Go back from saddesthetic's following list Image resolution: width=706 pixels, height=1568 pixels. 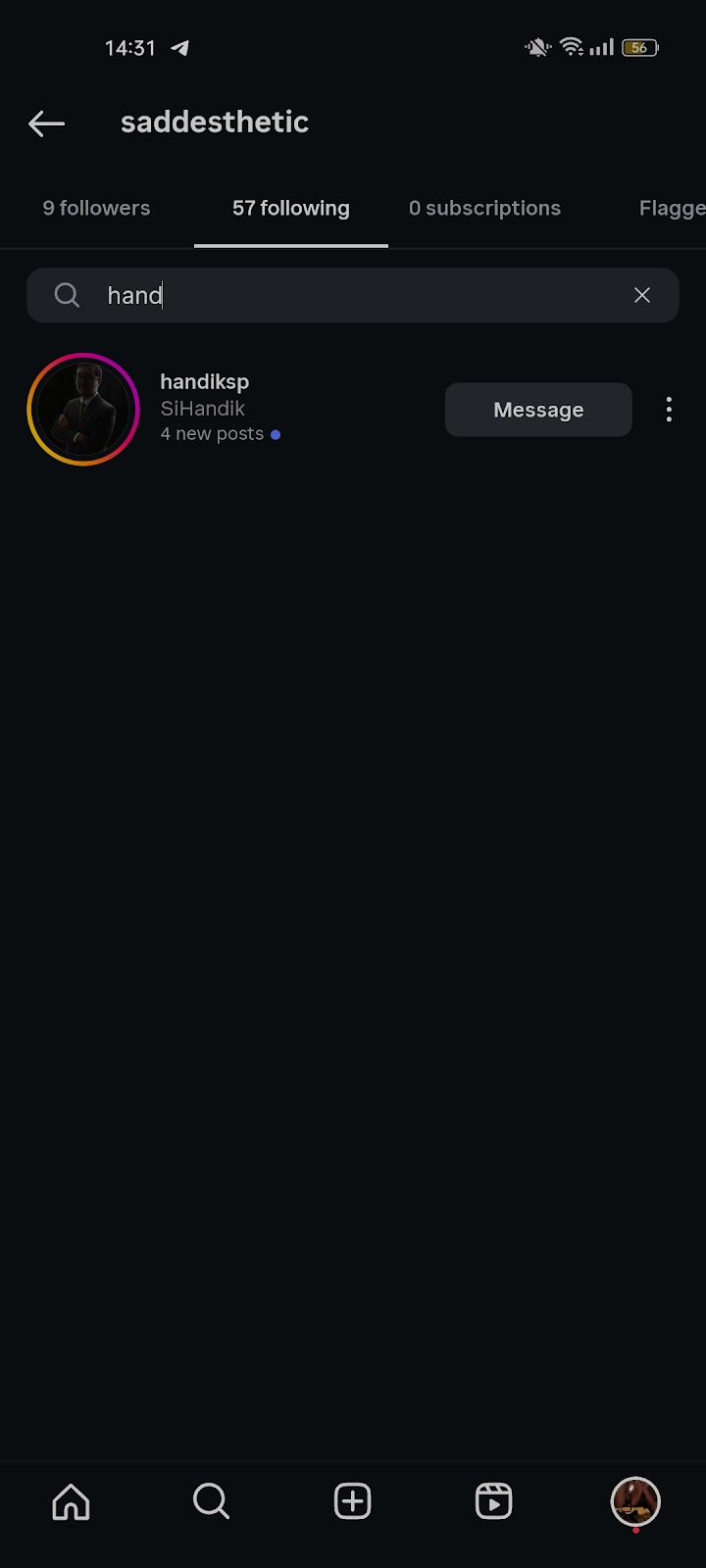[46, 123]
